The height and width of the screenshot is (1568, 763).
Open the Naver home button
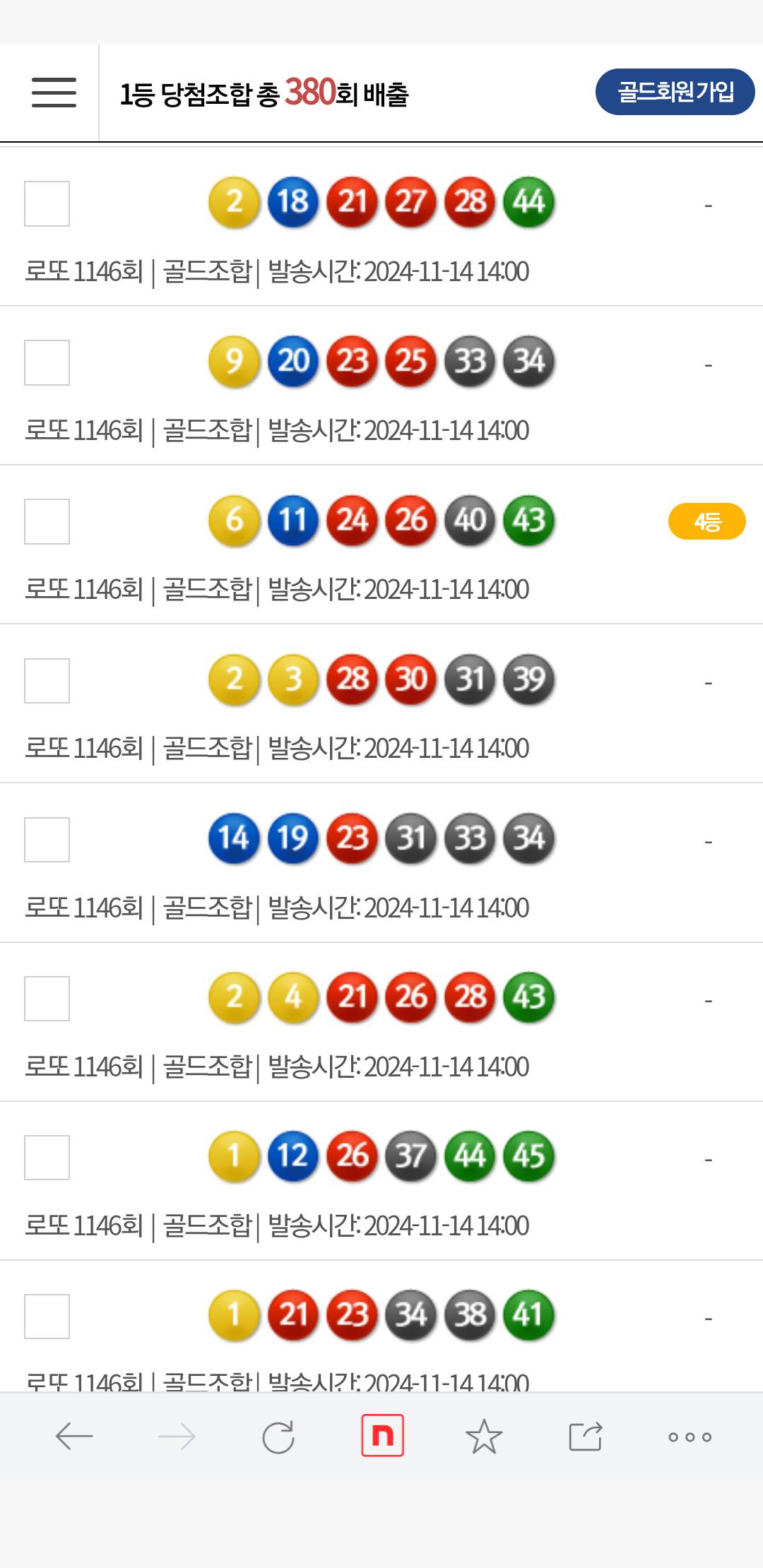coord(382,1435)
